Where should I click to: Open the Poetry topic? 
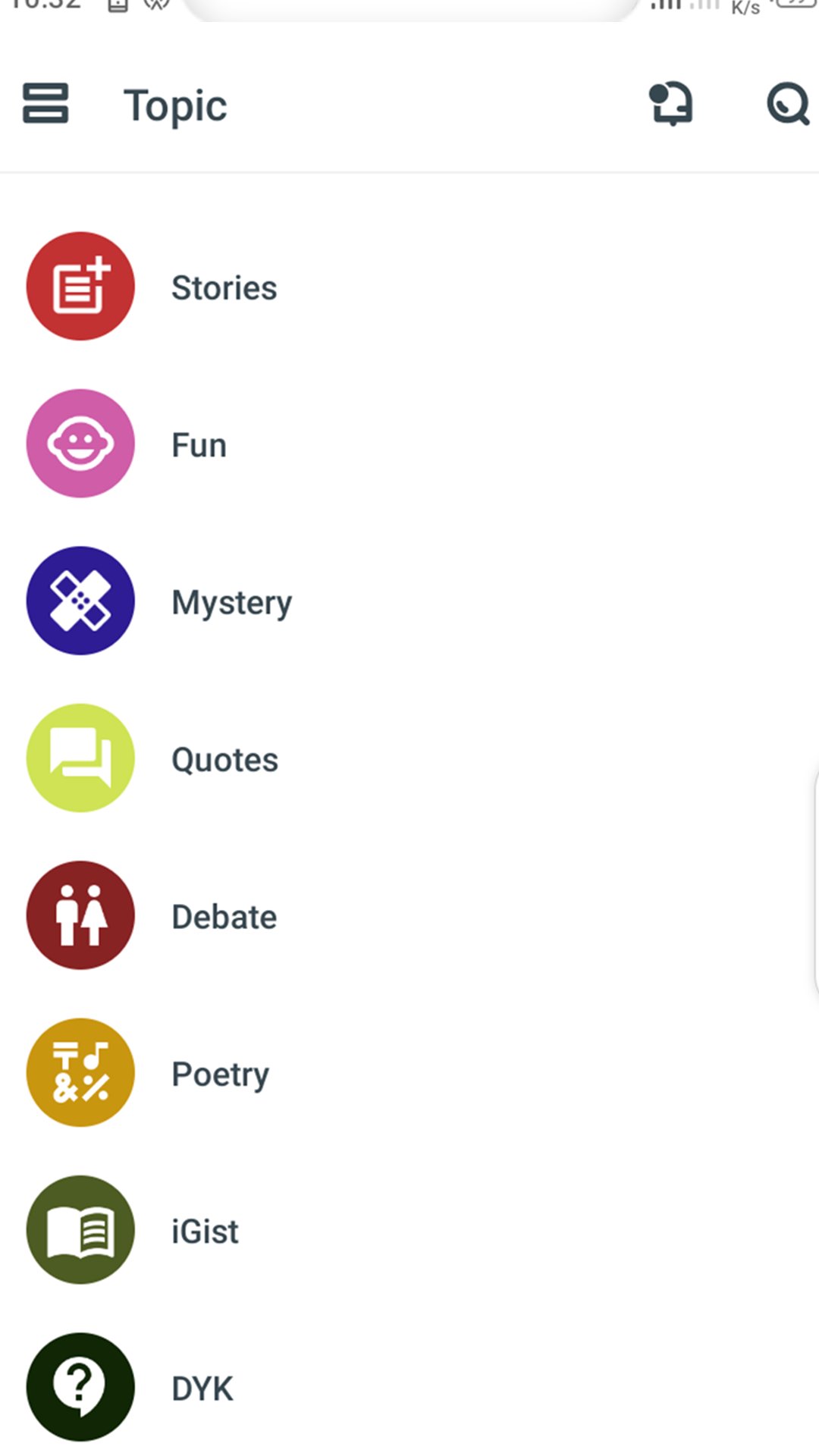tap(220, 1074)
